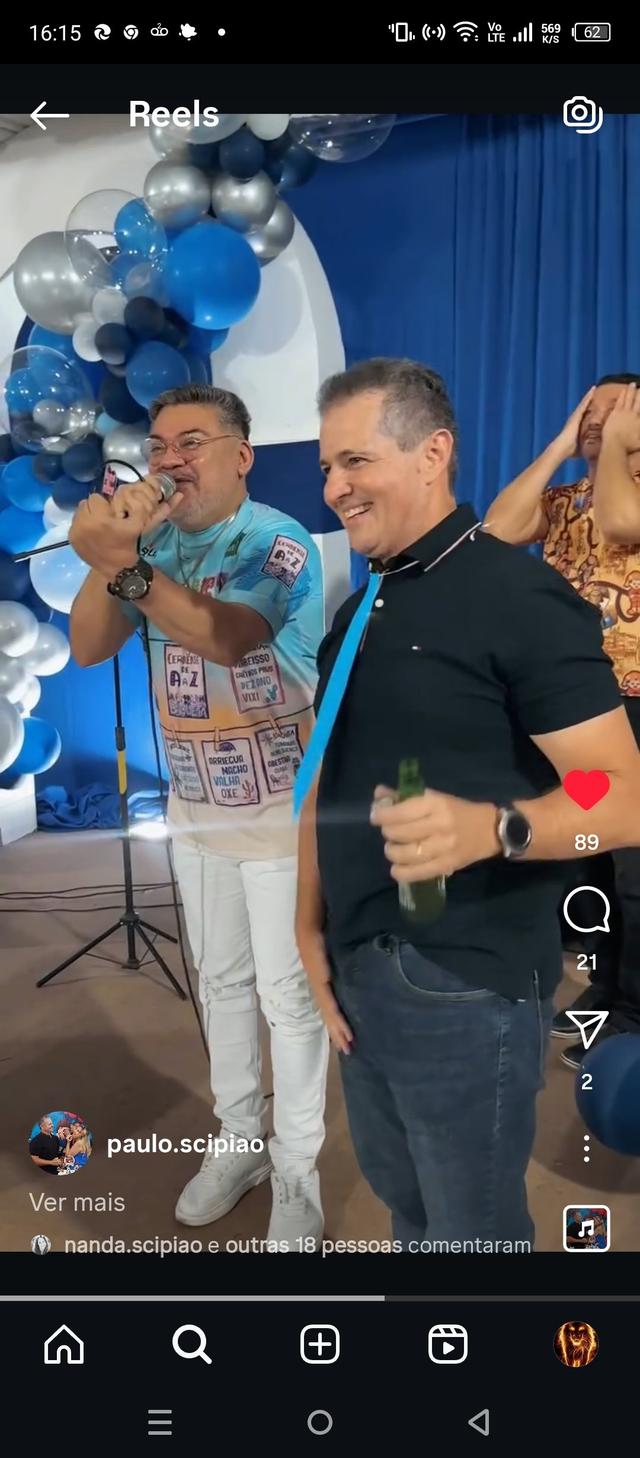640x1458 pixels.
Task: Open the camera to create a reel
Action: [x=582, y=114]
